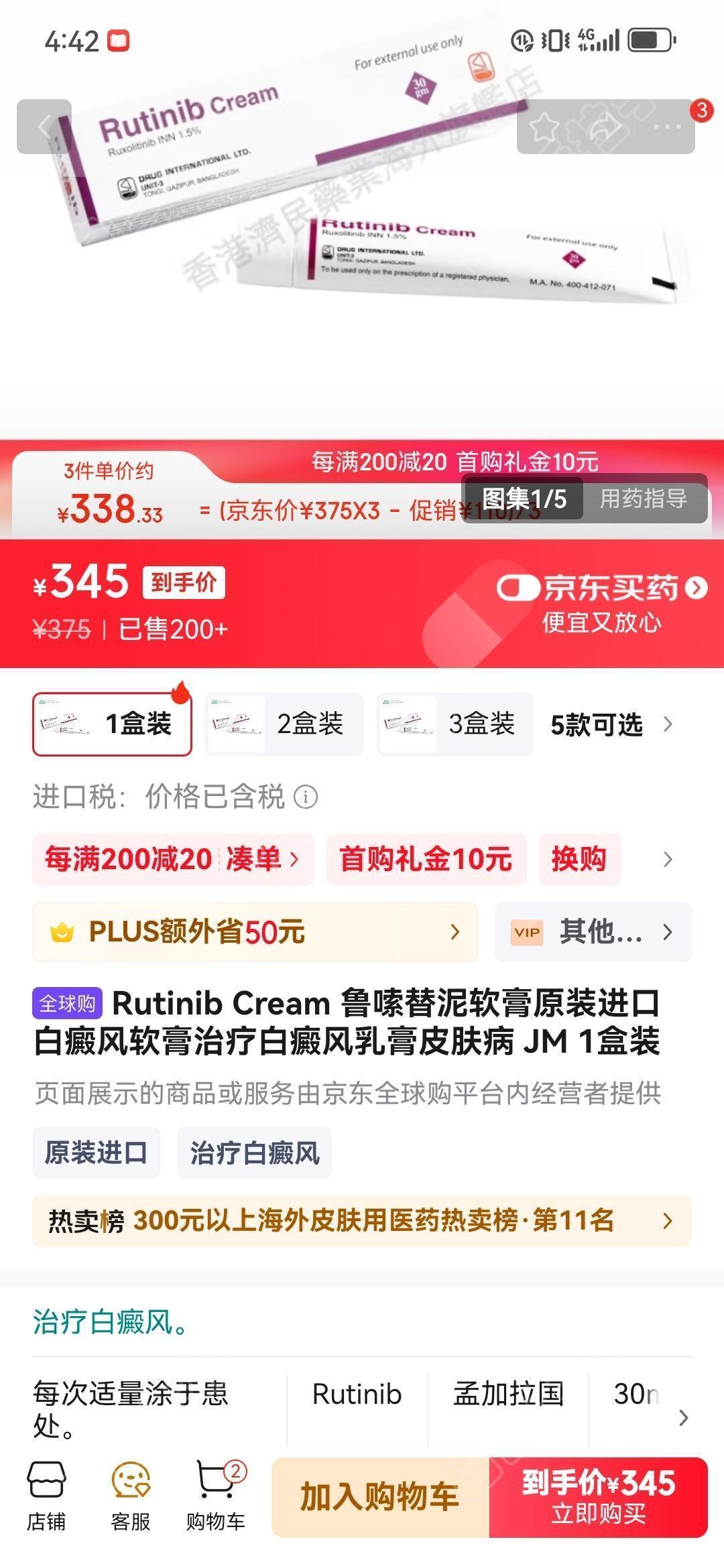
Task: Visit the 店铺 store page
Action: click(x=46, y=1497)
